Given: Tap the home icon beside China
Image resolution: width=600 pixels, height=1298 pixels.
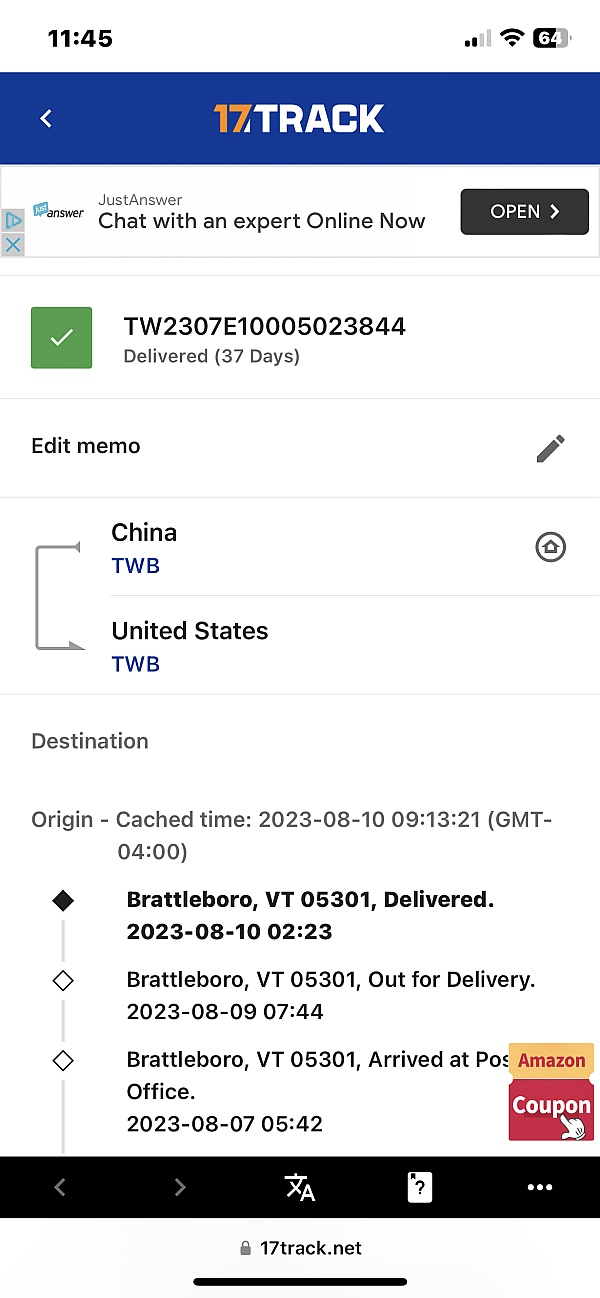Looking at the screenshot, I should 550,547.
